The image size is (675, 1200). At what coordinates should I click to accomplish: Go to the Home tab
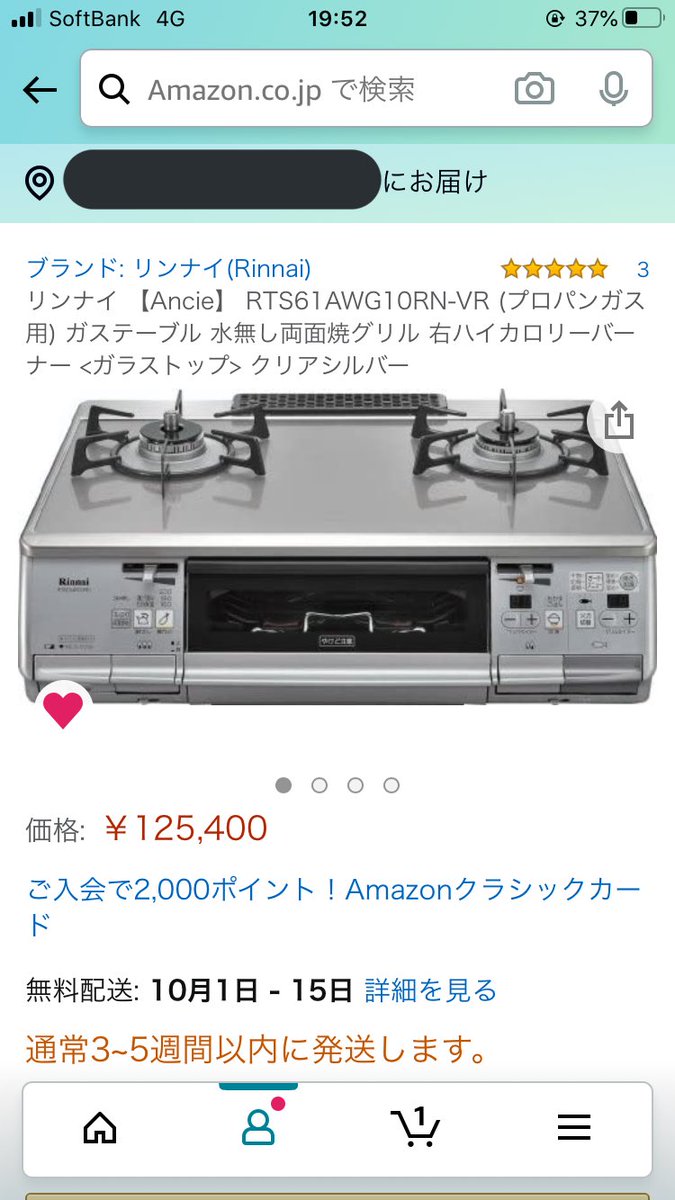tap(100, 1128)
